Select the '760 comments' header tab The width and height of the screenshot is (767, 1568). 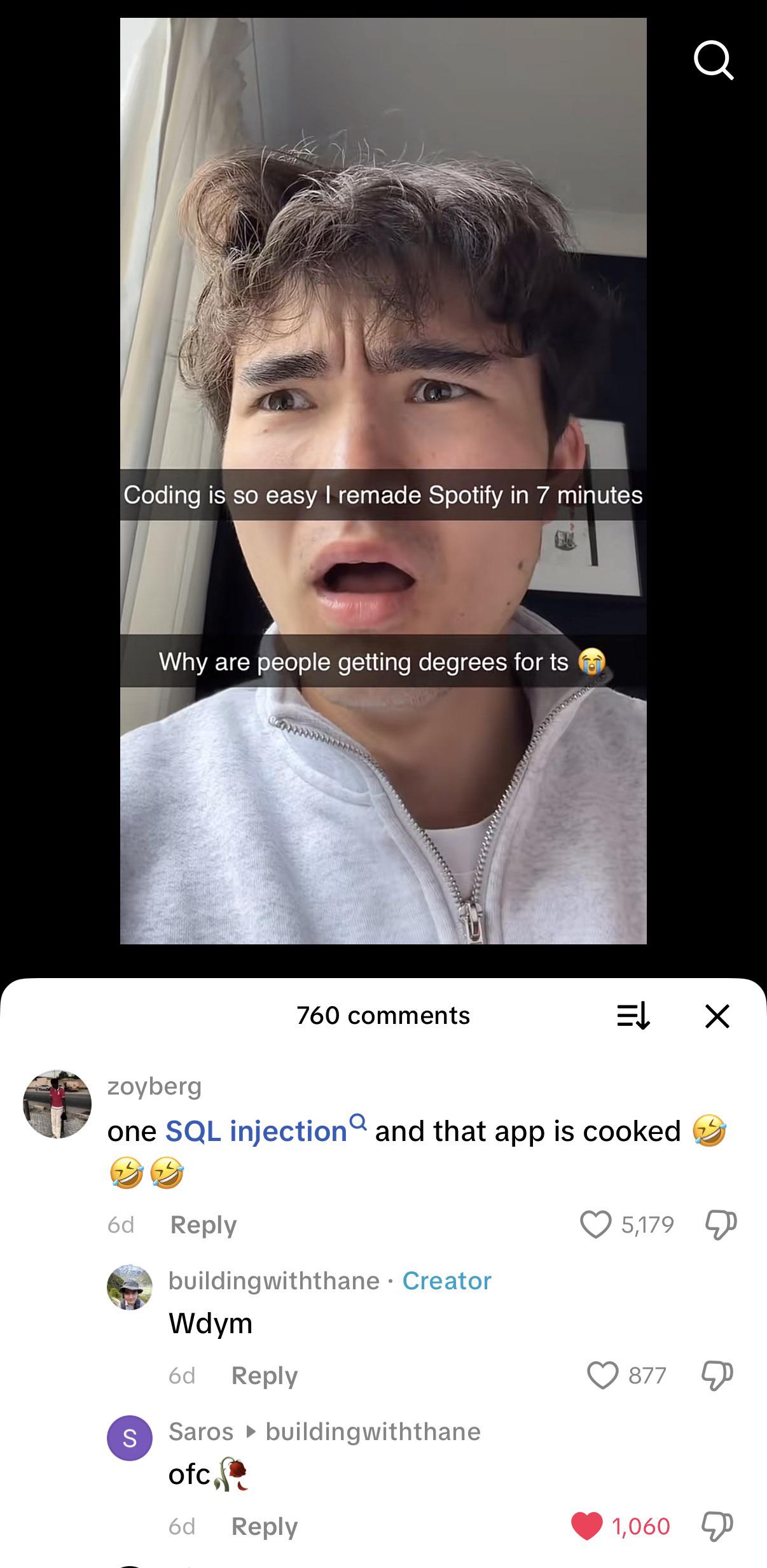point(383,1016)
